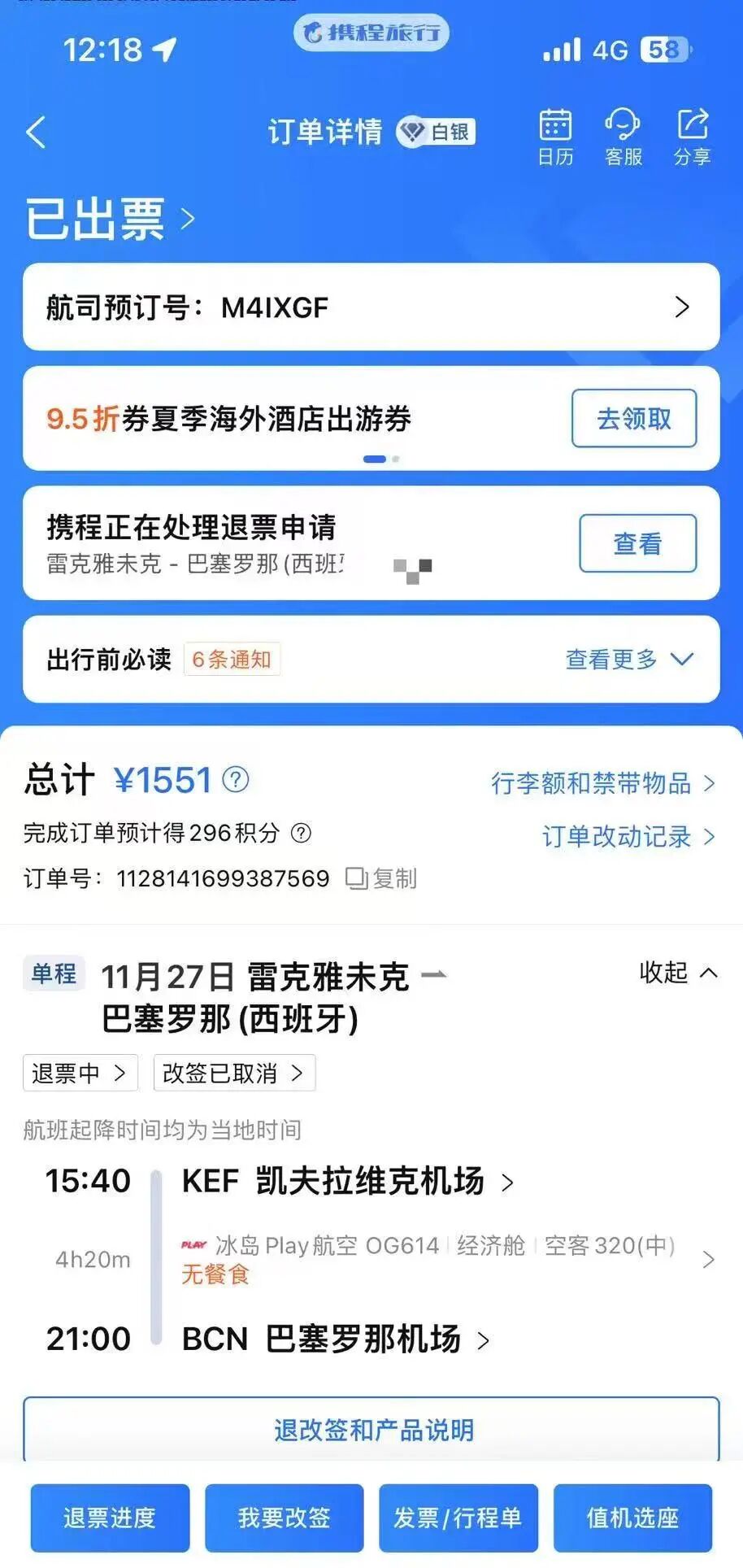
Task: Tap 查看 on refund processing card
Action: point(637,543)
